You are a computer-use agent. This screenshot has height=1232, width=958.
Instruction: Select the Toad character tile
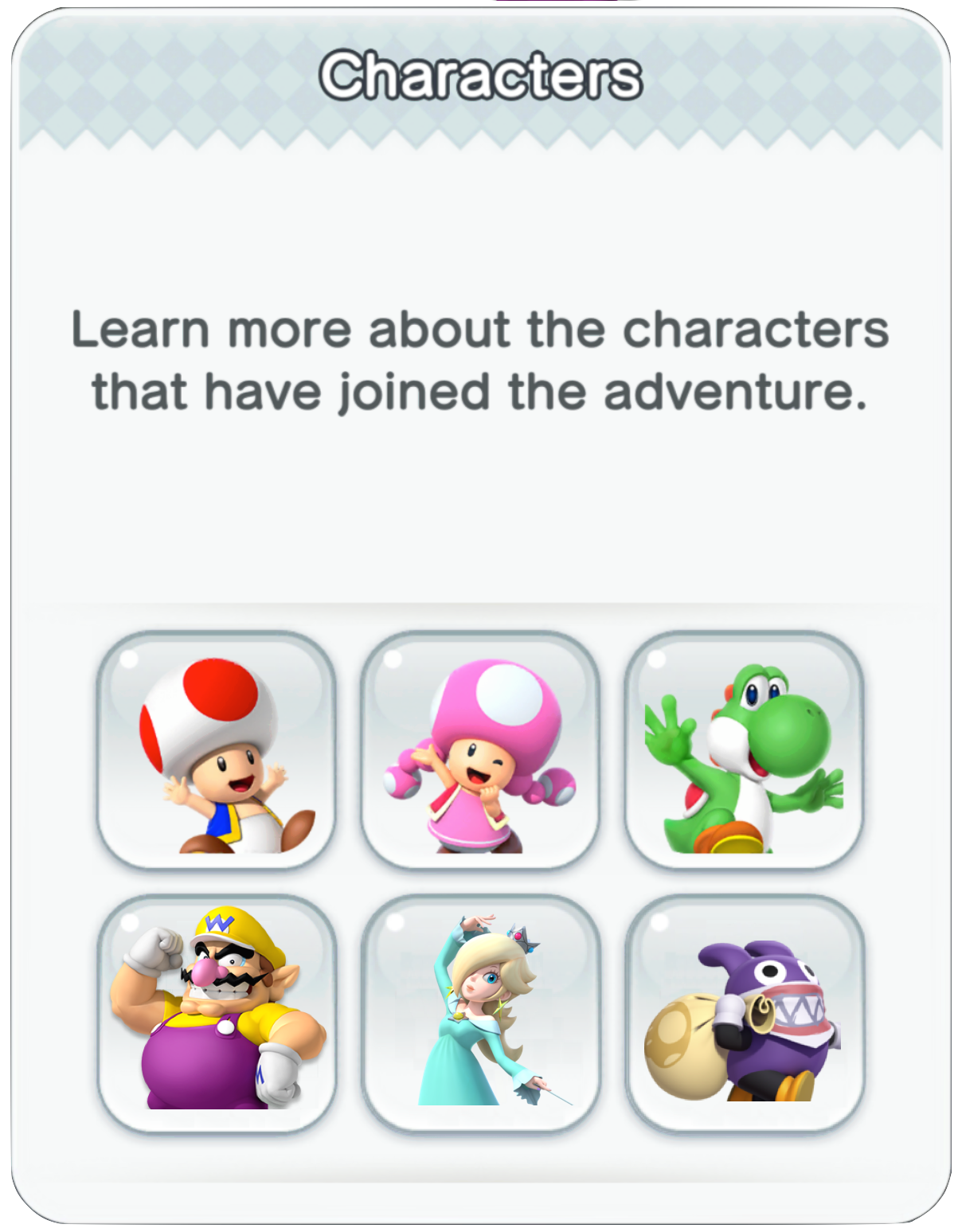coord(216,750)
